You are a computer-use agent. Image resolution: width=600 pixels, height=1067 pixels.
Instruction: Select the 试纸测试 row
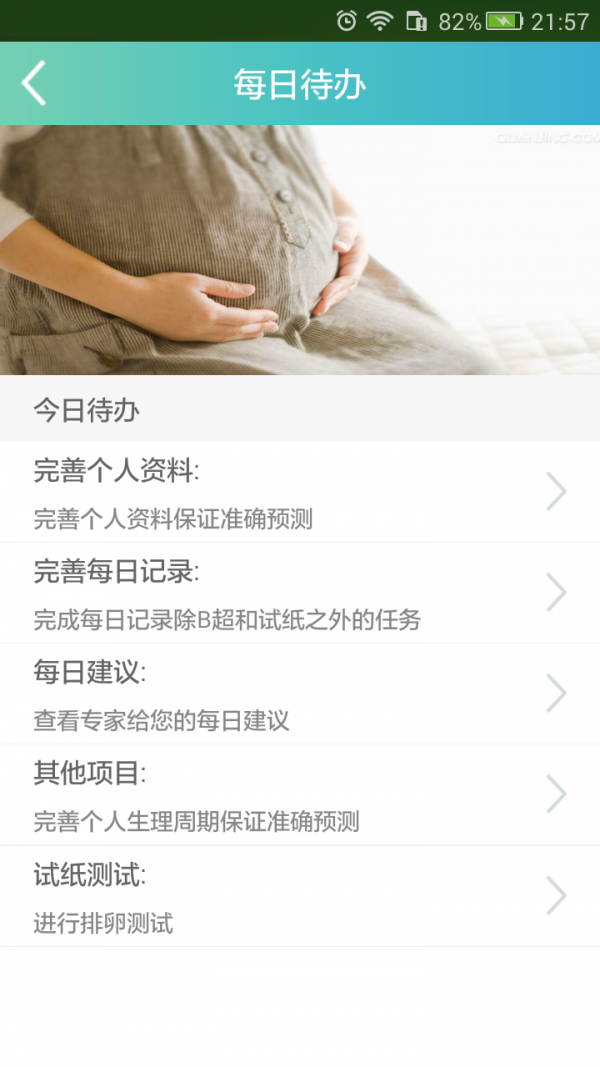tap(300, 896)
